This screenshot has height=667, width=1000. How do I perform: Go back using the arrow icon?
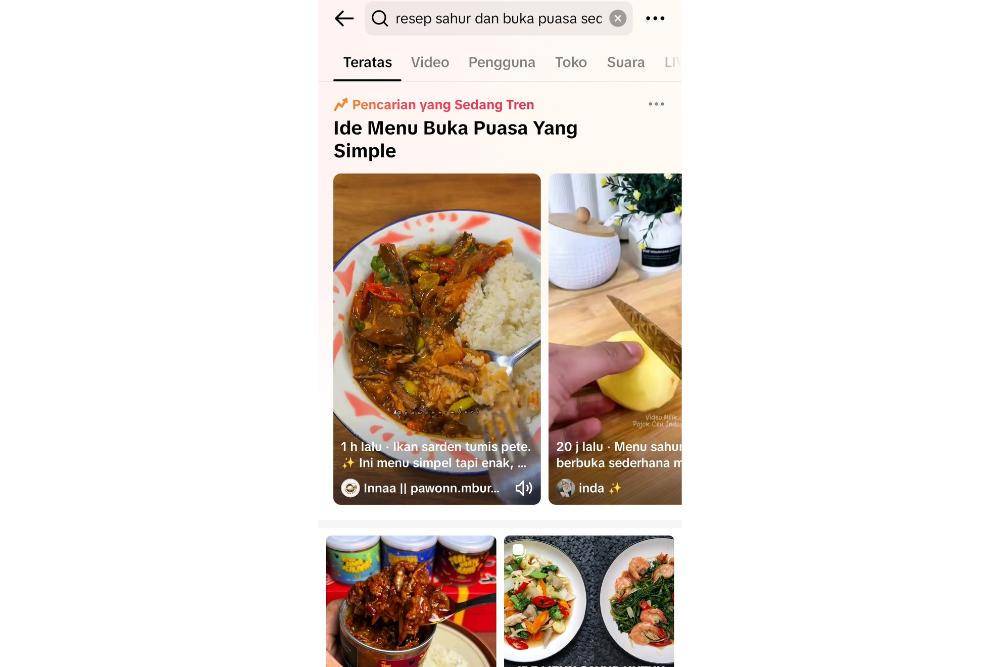pos(344,18)
